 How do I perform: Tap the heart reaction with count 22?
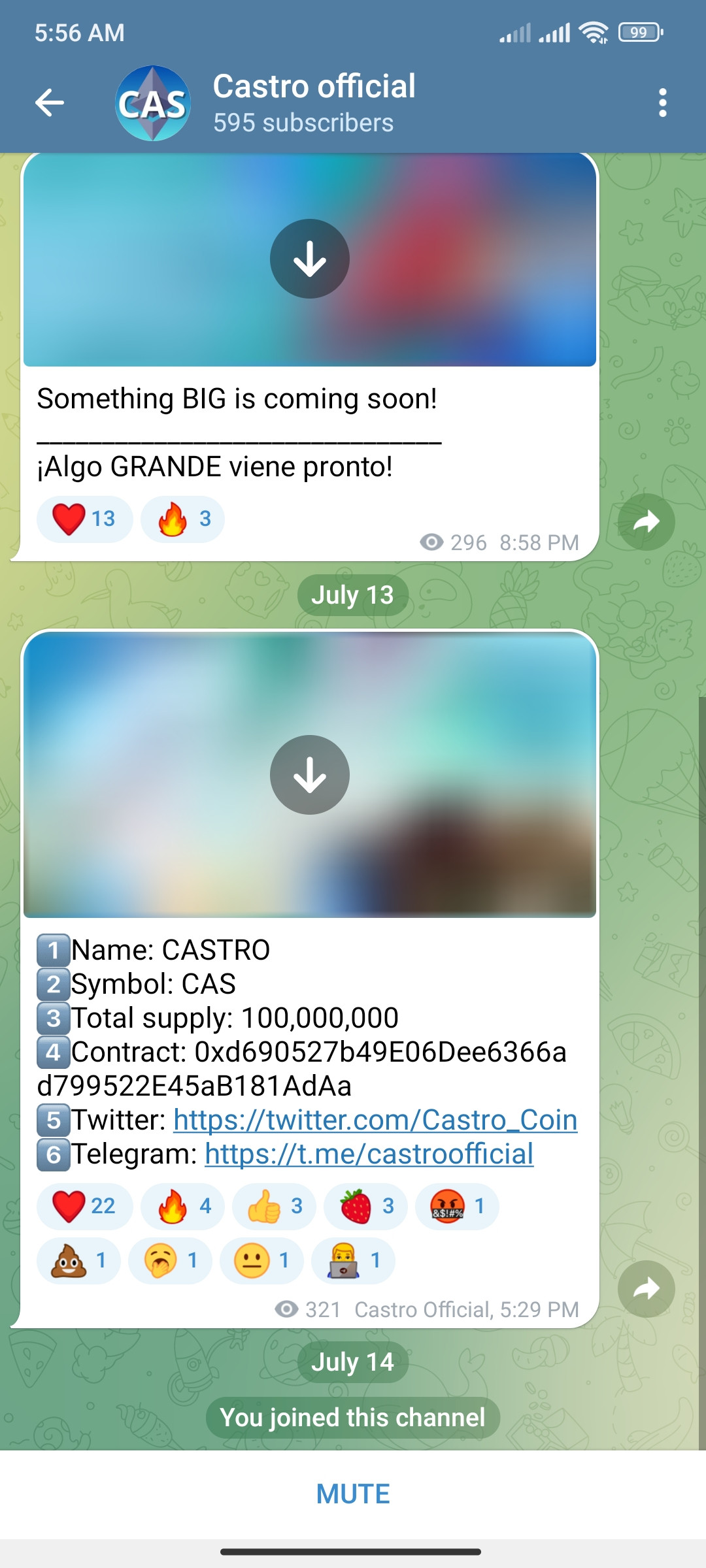tap(85, 1206)
